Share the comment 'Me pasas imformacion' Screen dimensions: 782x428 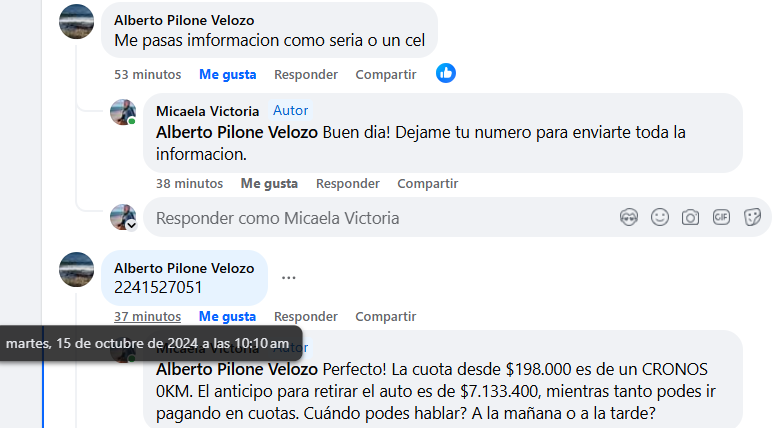(385, 74)
